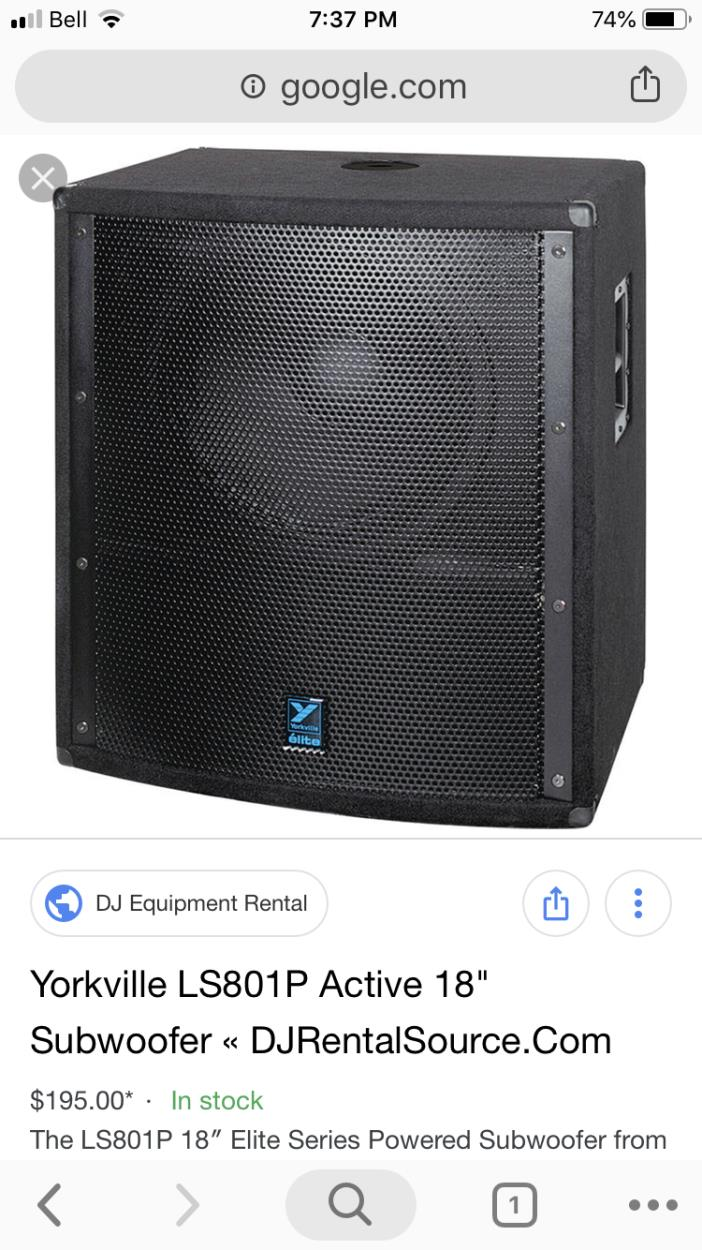
Task: Tap the google.com address bar
Action: pos(351,87)
